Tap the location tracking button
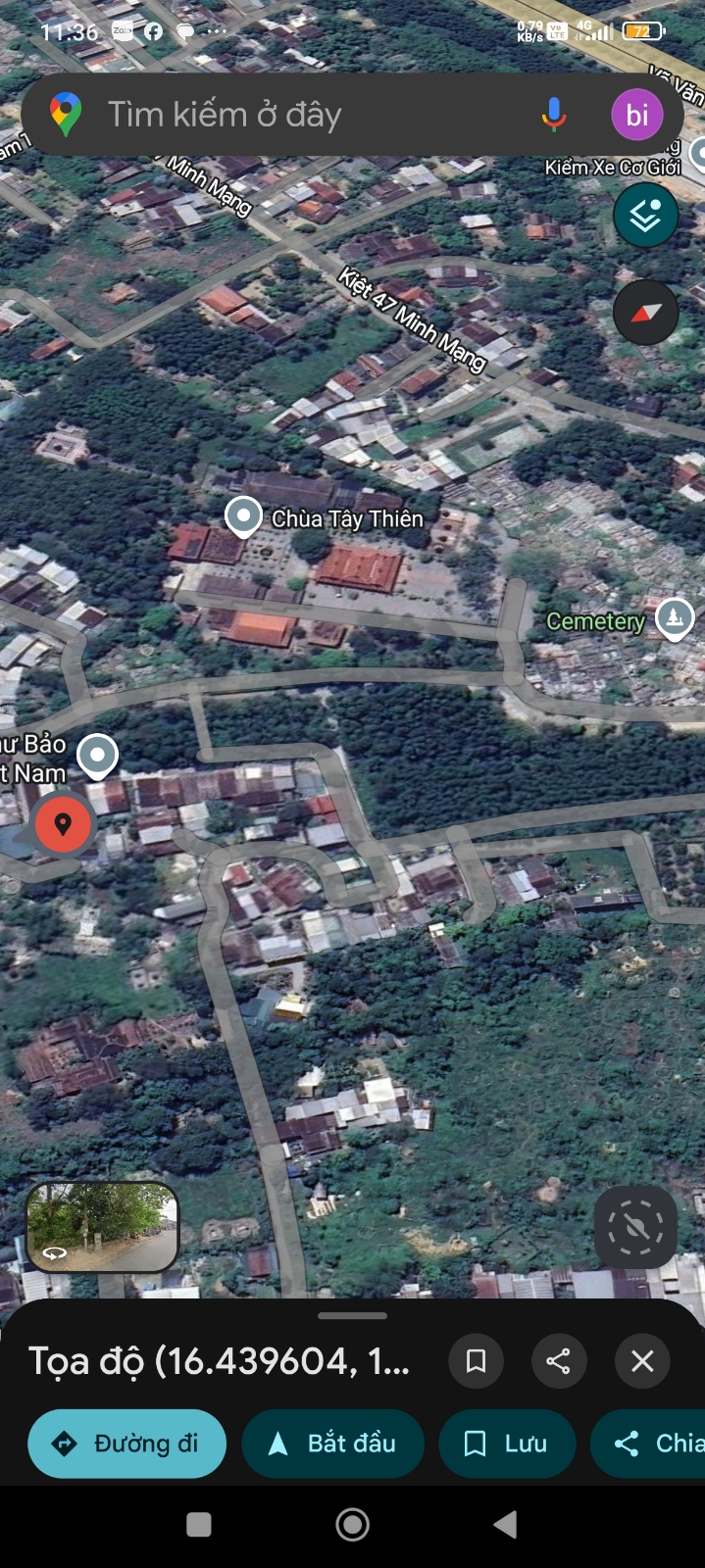 click(634, 1227)
